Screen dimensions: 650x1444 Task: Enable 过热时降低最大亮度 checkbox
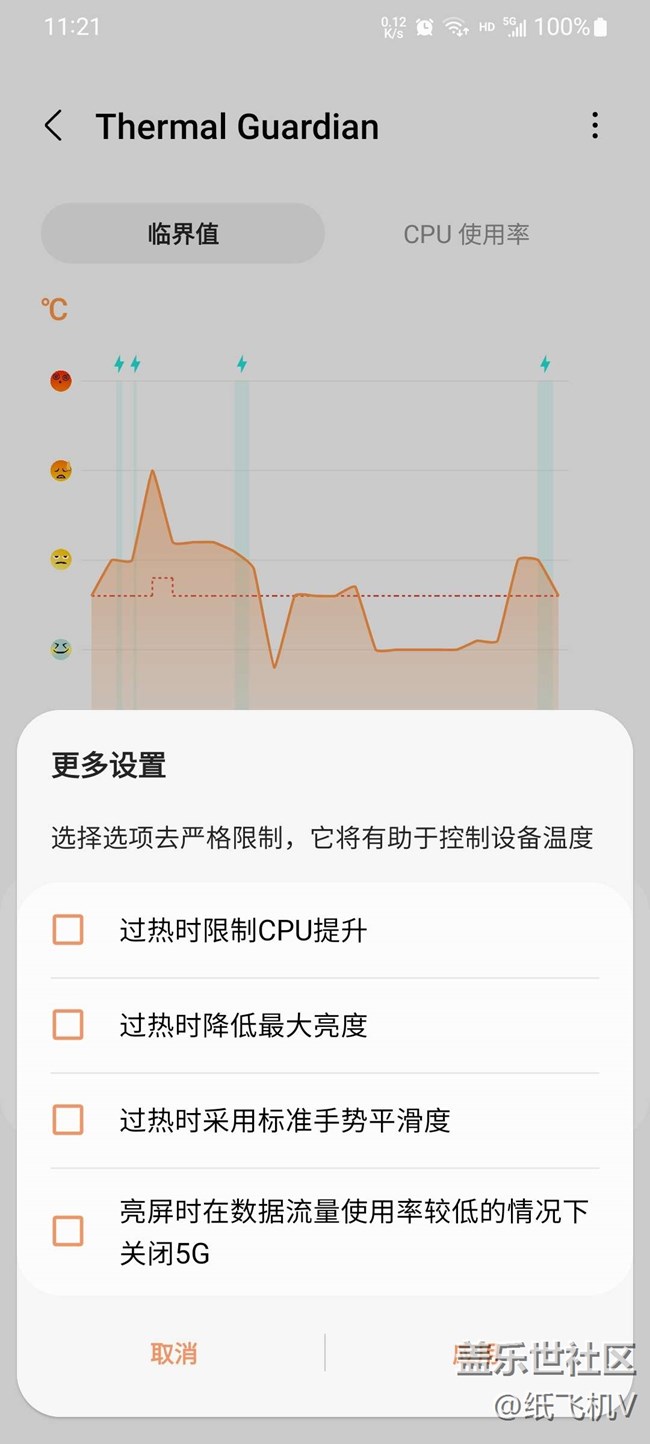(68, 1025)
